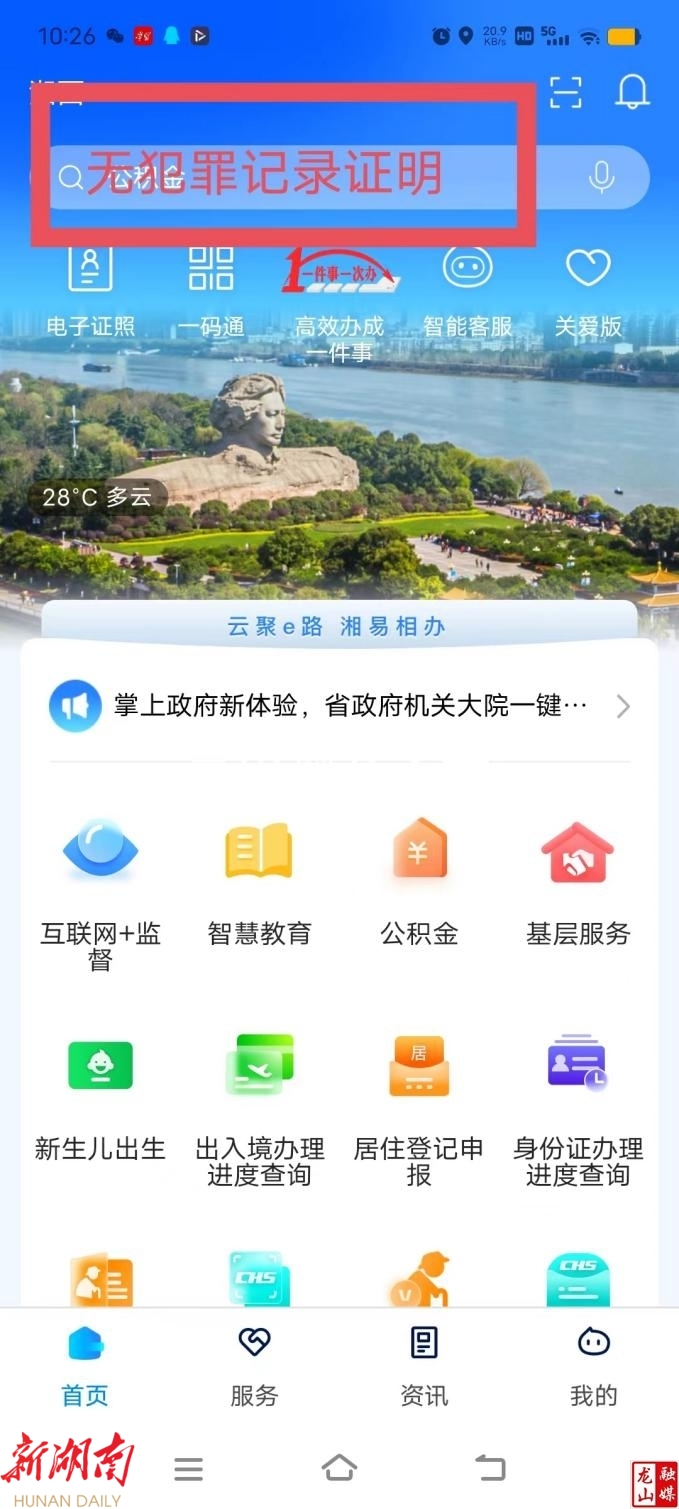The width and height of the screenshot is (679, 1509).
Task: Switch to 关爱版
Action: (588, 290)
